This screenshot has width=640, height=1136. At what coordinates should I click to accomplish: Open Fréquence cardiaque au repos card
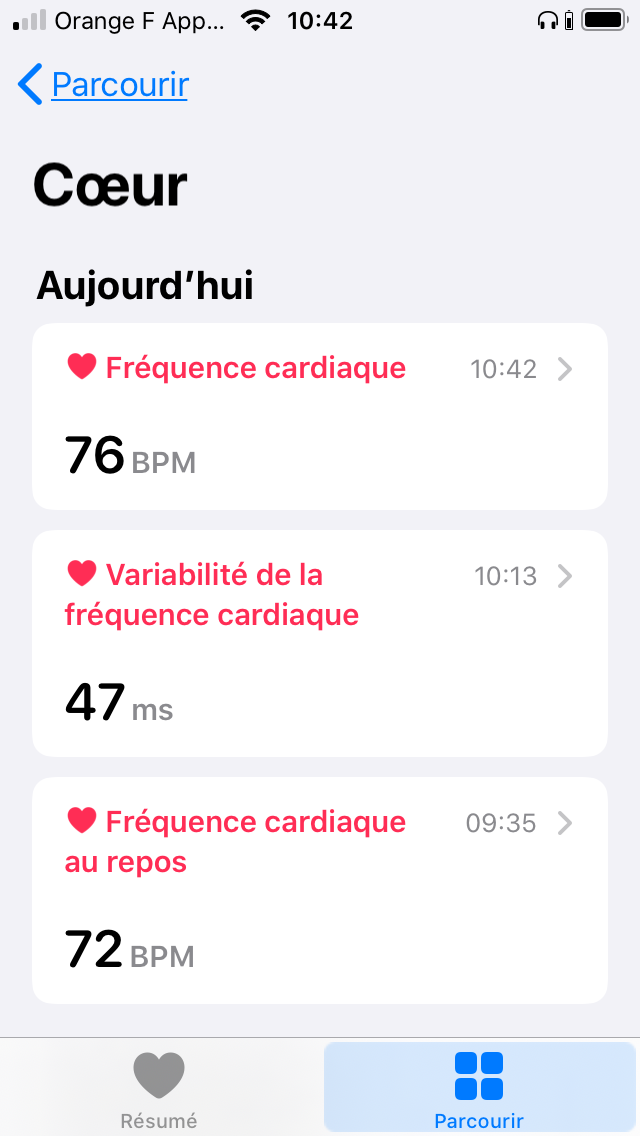point(320,890)
